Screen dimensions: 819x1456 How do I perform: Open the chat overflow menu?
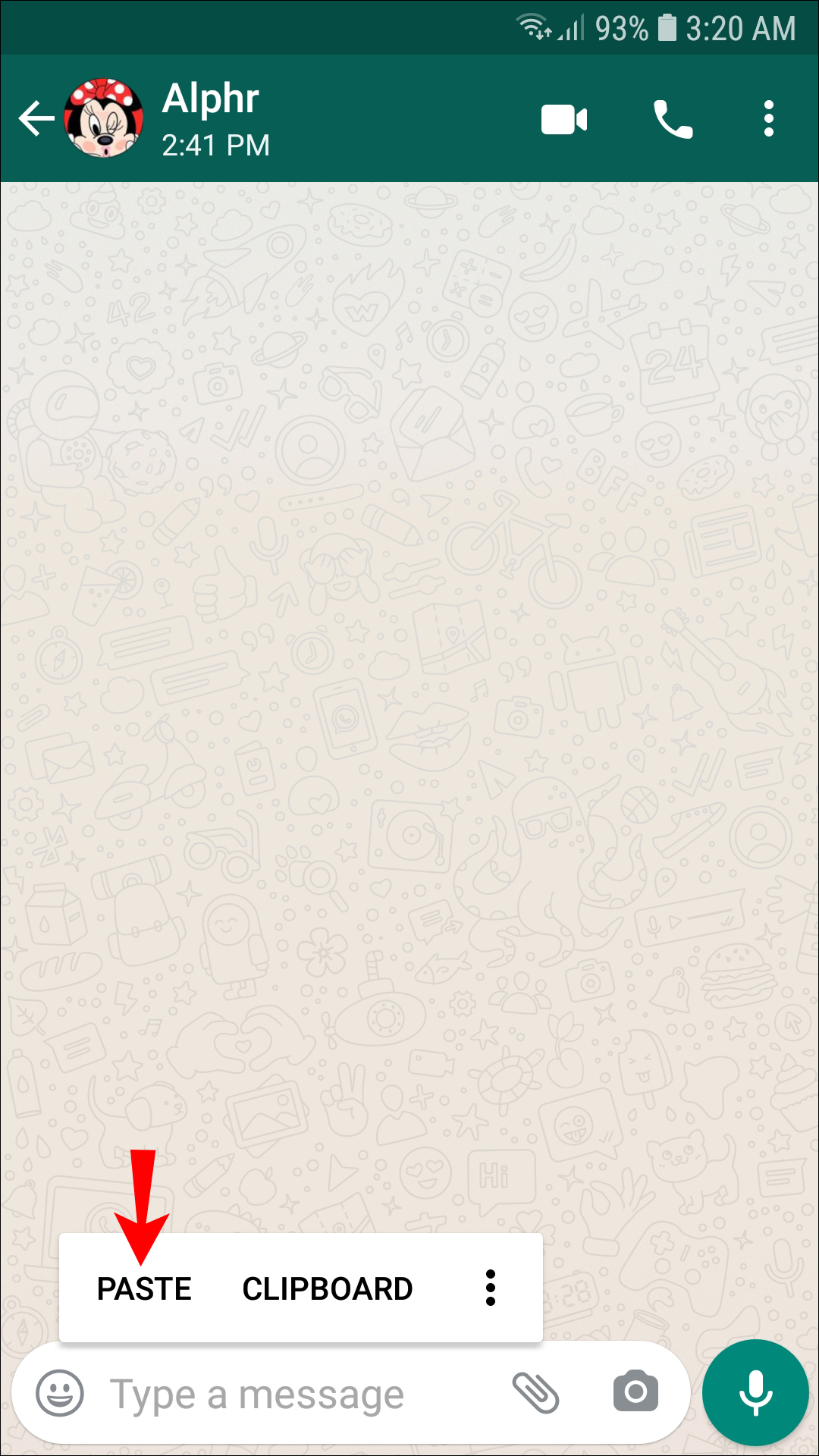(768, 119)
